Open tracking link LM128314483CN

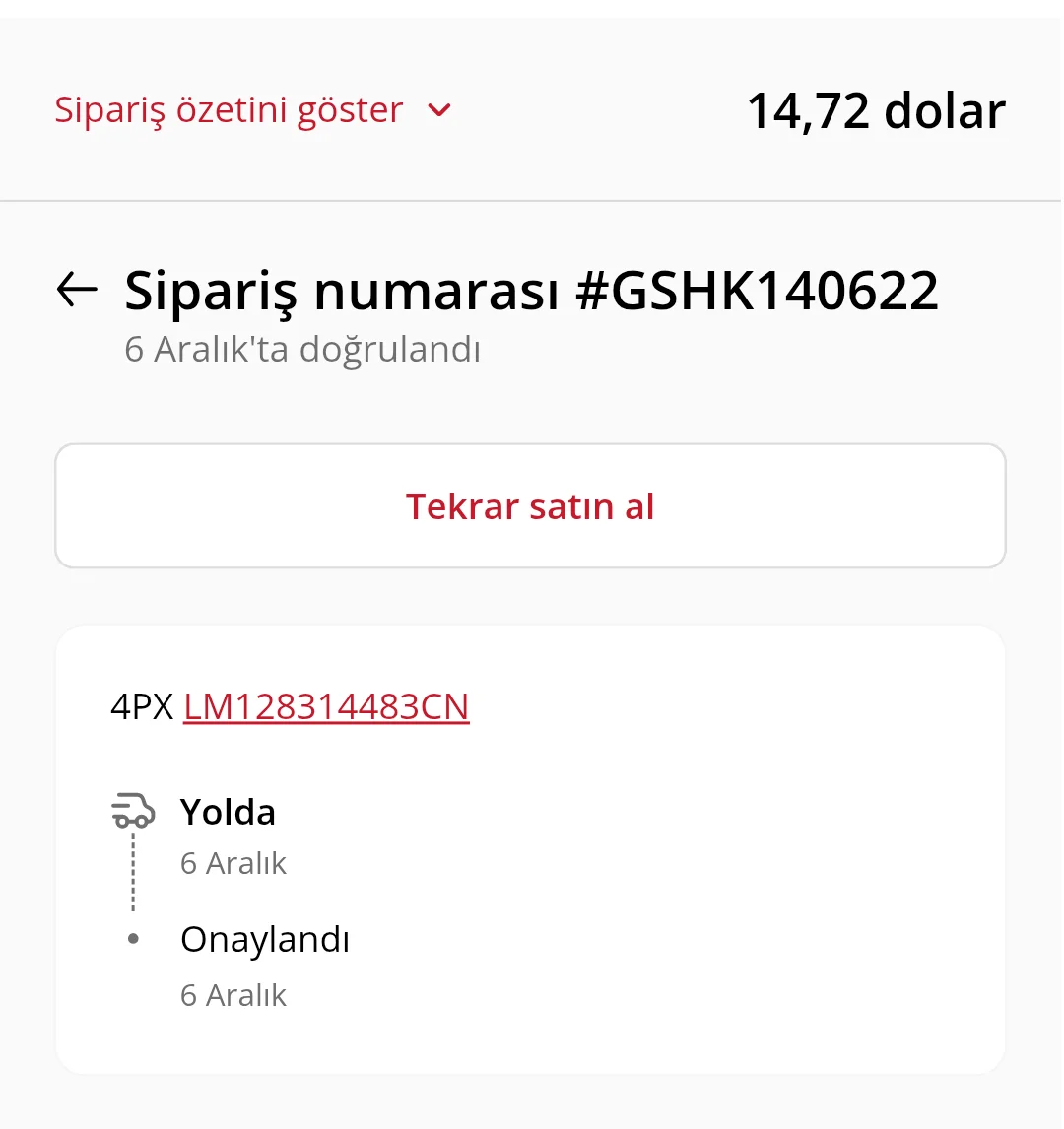[x=325, y=706]
